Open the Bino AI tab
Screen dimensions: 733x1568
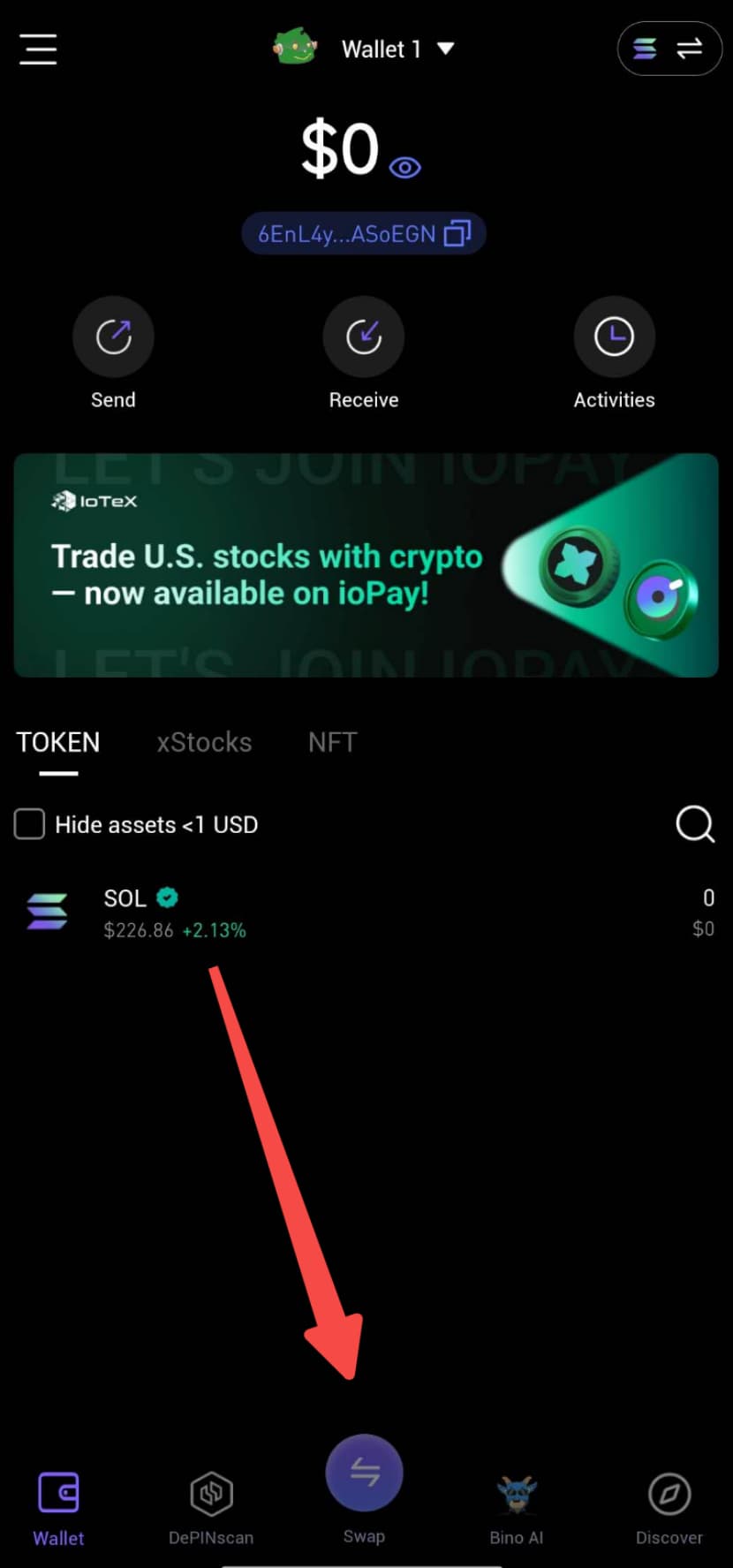517,1506
